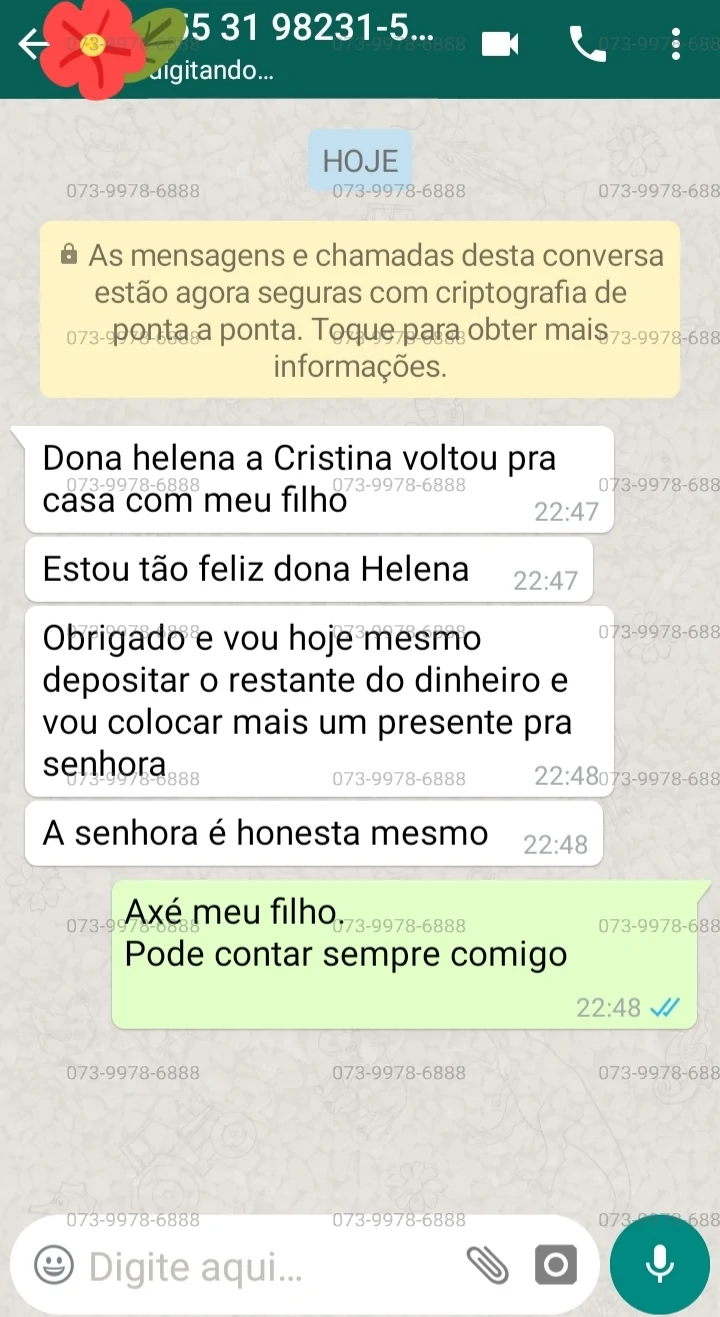Tap the encryption notice for more information
Image resolution: width=720 pixels, height=1317 pixels.
click(360, 310)
